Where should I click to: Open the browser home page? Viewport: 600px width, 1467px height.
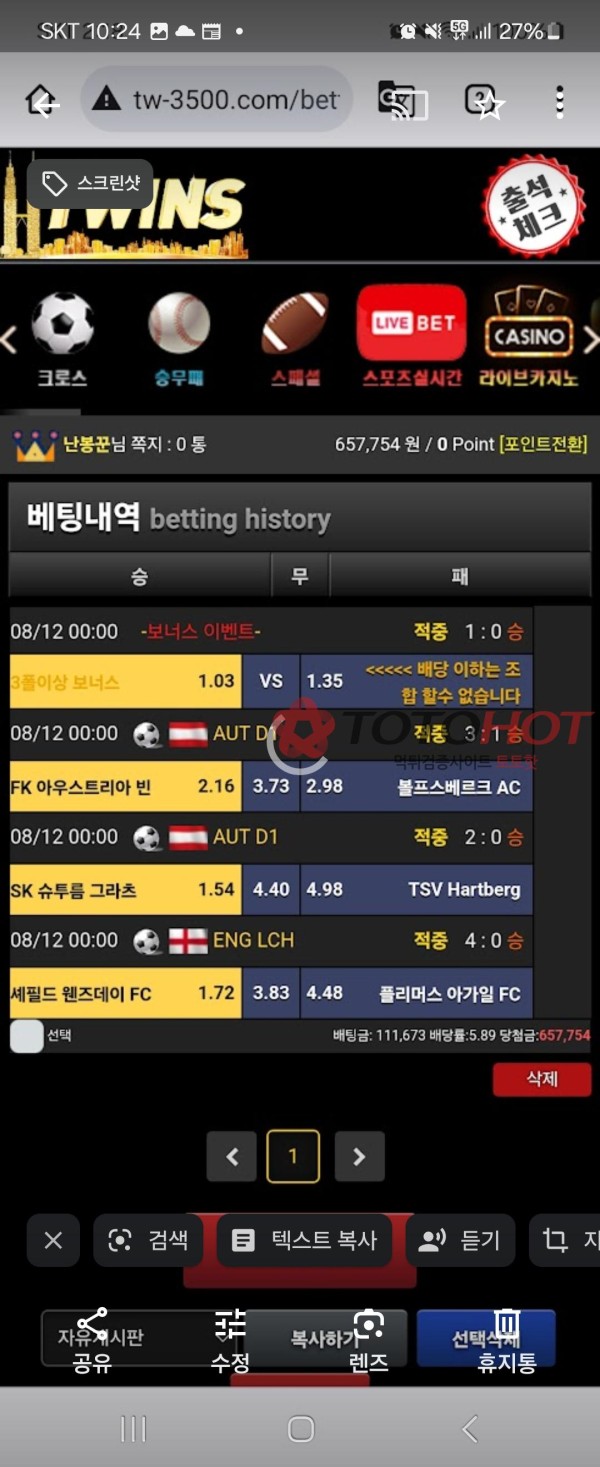coord(42,100)
